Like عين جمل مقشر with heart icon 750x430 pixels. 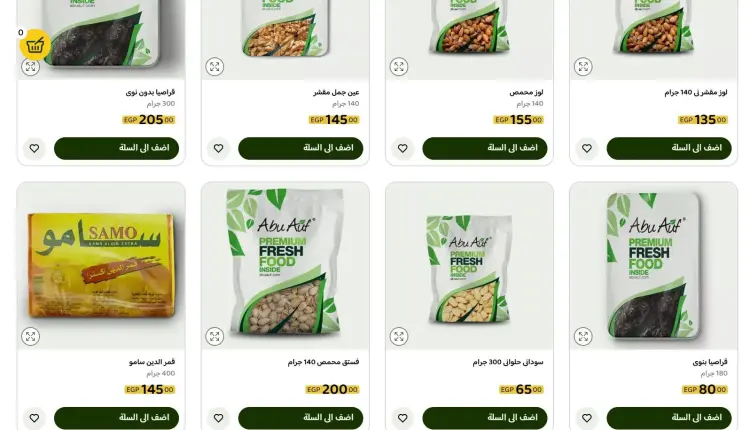coord(218,149)
